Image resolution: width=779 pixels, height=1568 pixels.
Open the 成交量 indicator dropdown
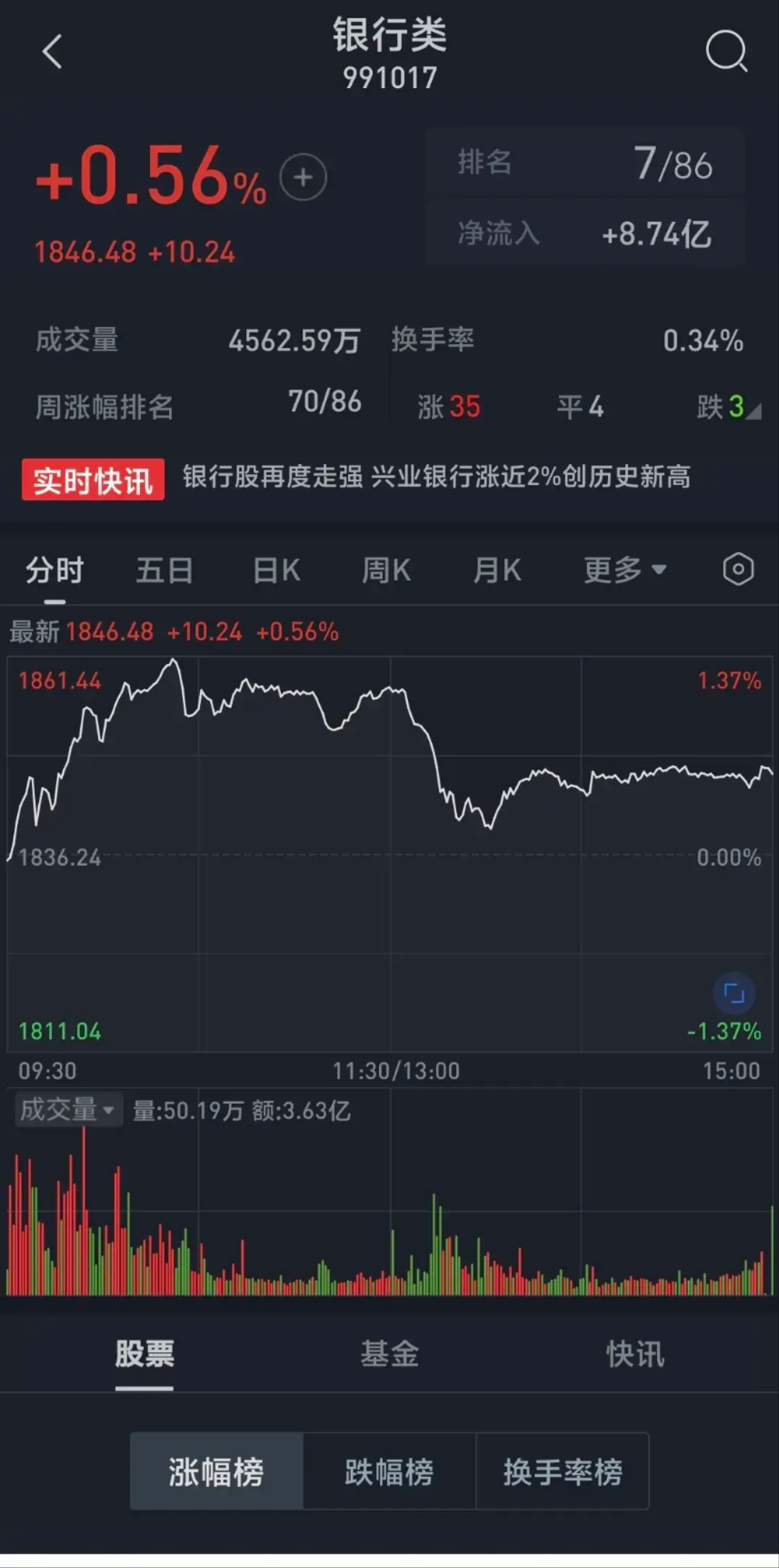(68, 1110)
